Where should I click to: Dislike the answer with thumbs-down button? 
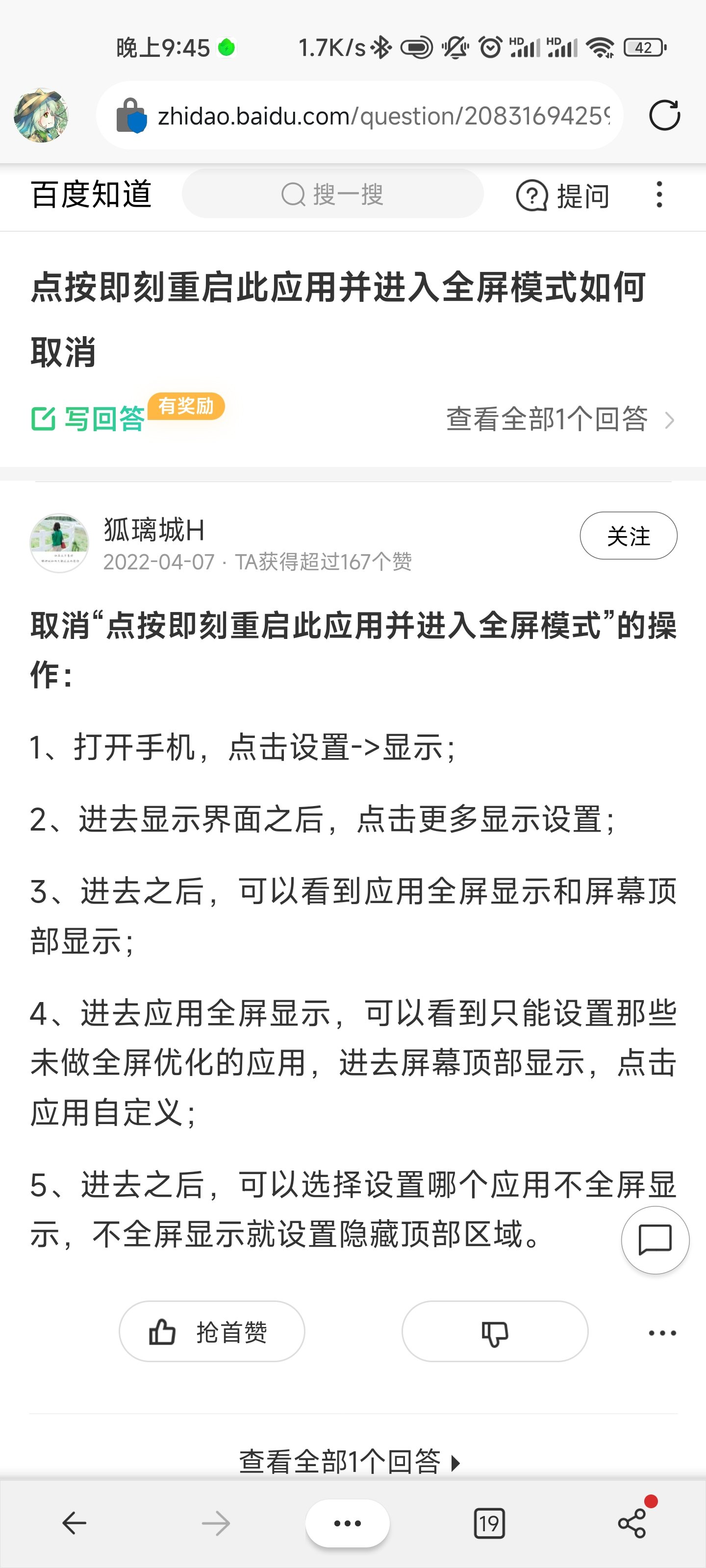495,1331
